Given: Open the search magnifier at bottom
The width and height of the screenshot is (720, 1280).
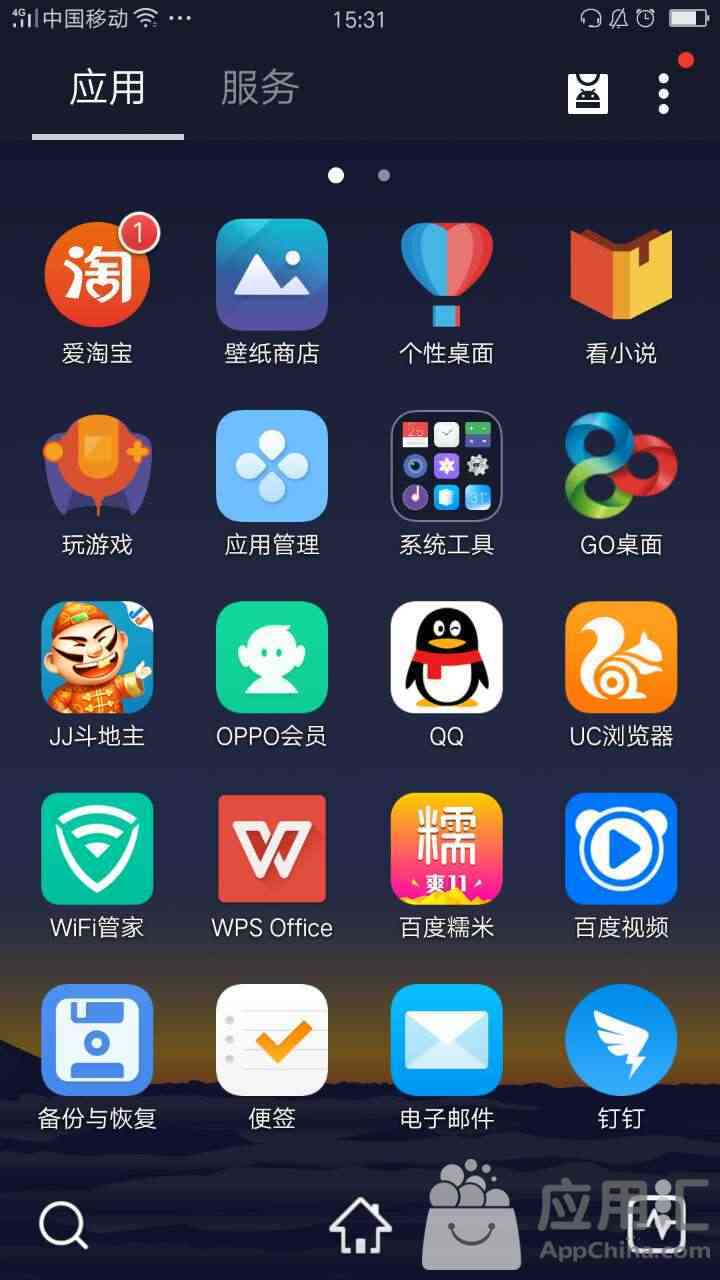Looking at the screenshot, I should coord(63,1224).
